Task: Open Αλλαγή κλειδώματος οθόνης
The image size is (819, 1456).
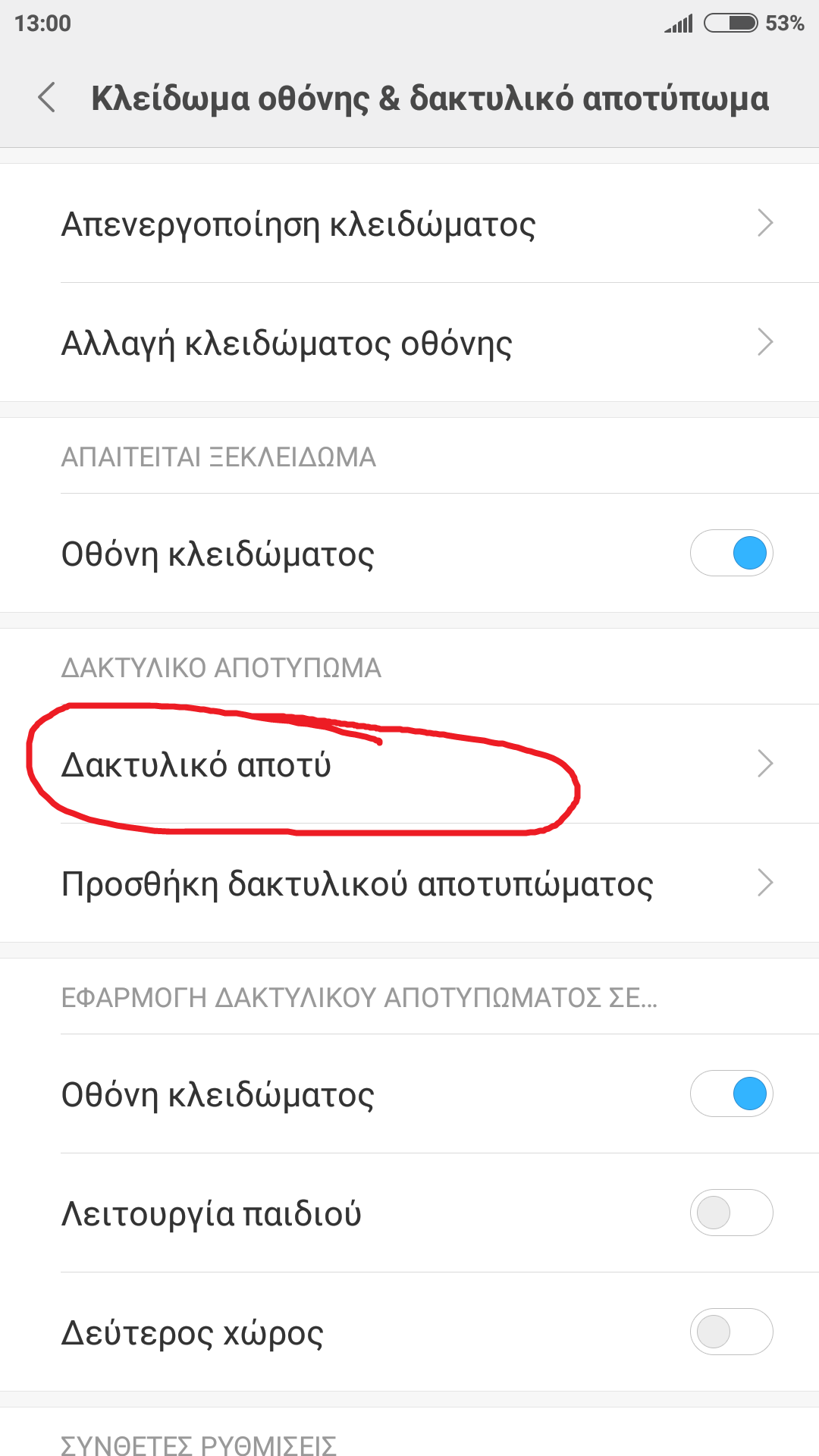Action: point(409,343)
